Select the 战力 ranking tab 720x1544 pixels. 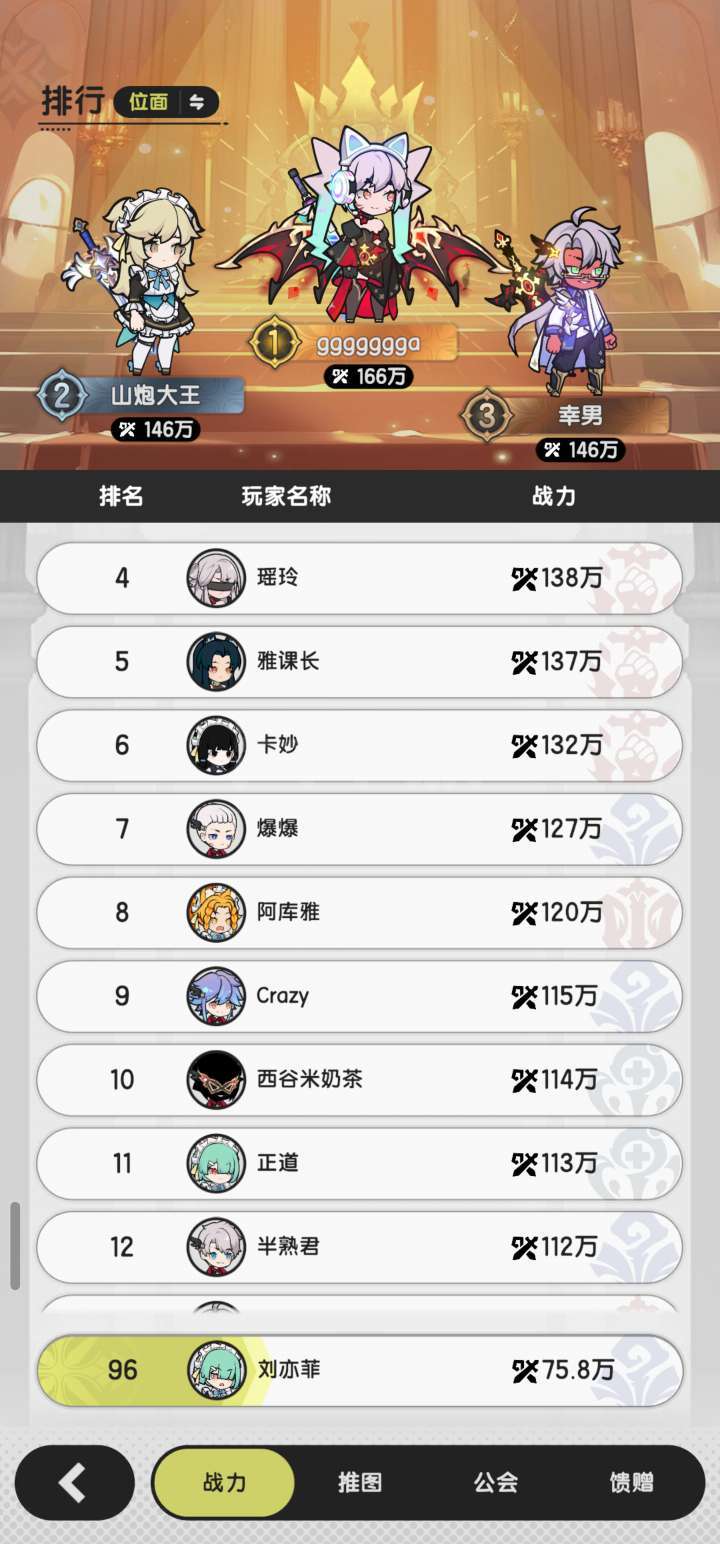[224, 1483]
